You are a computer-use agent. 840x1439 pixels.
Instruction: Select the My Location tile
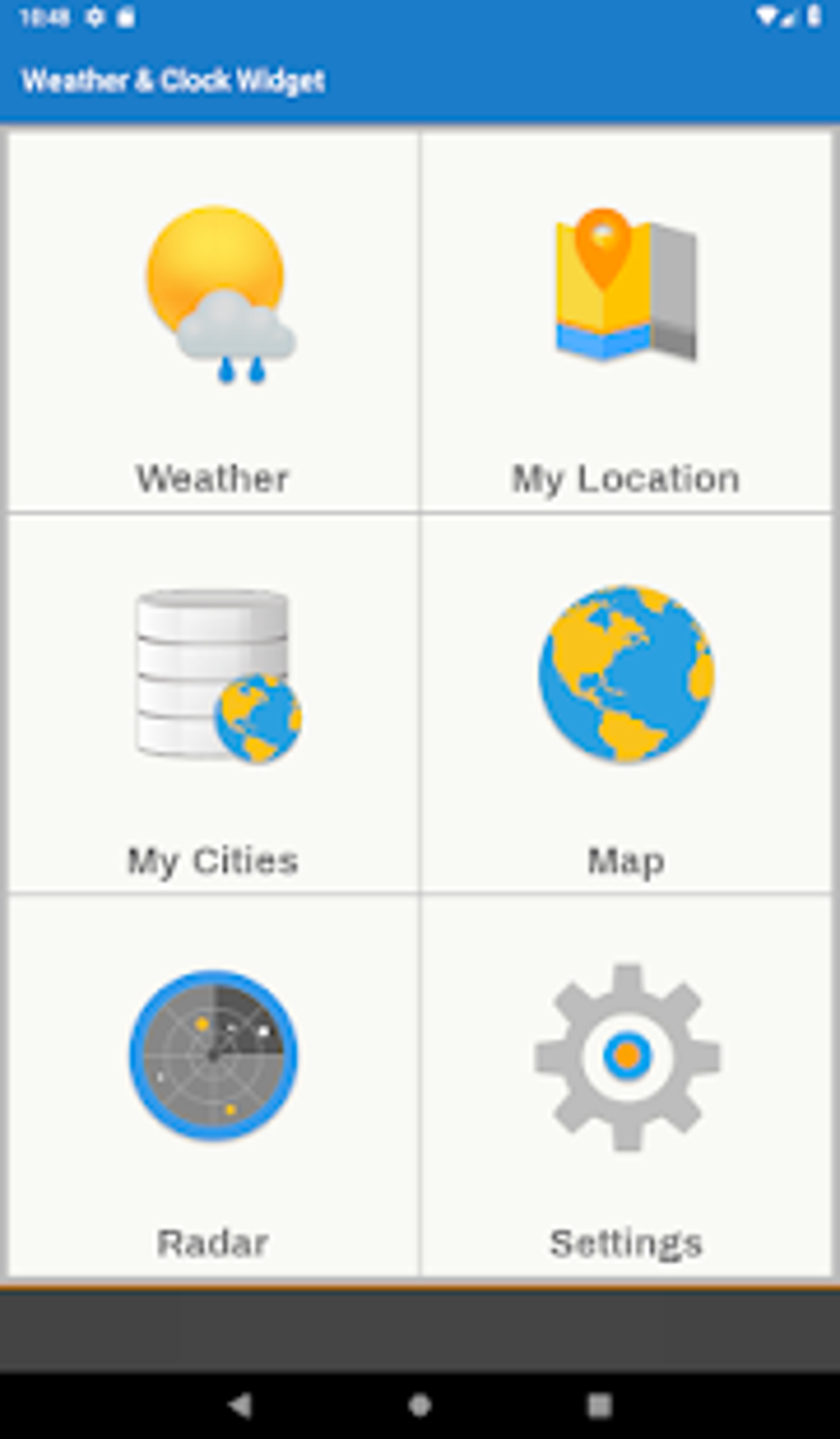626,321
